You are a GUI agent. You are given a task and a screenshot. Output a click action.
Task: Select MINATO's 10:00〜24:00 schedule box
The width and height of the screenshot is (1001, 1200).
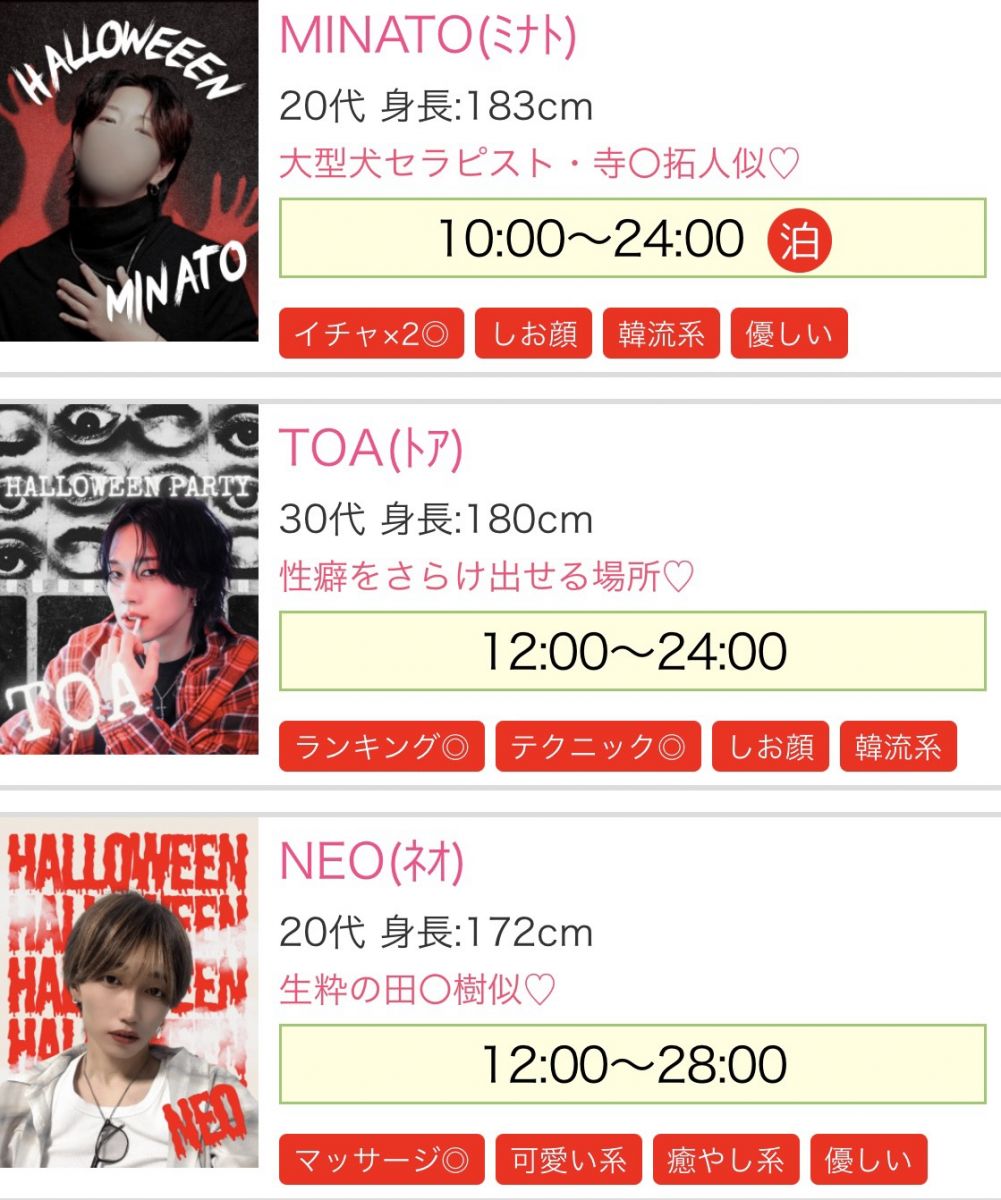[x=632, y=238]
